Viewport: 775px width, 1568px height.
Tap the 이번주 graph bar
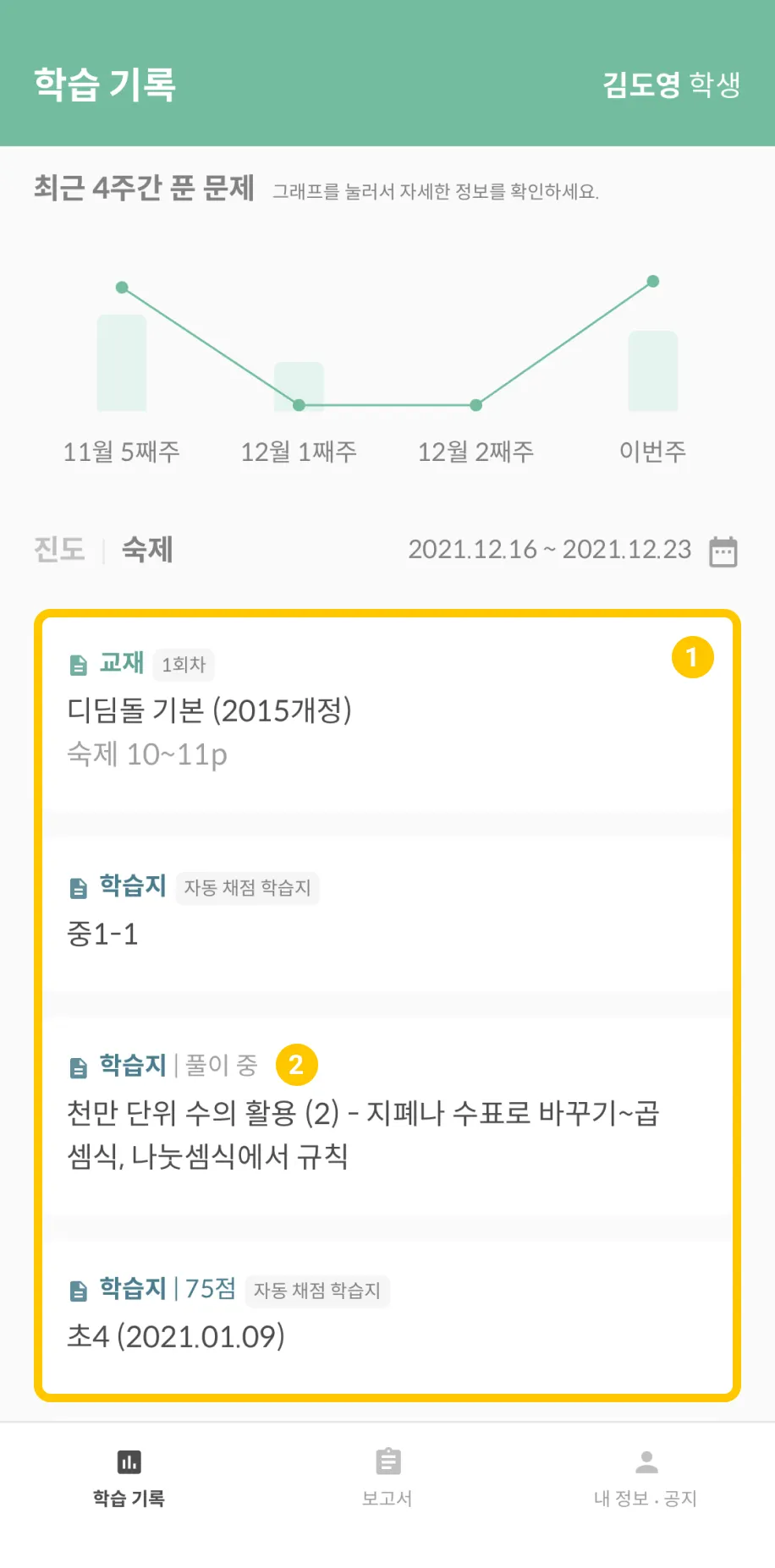coord(652,370)
